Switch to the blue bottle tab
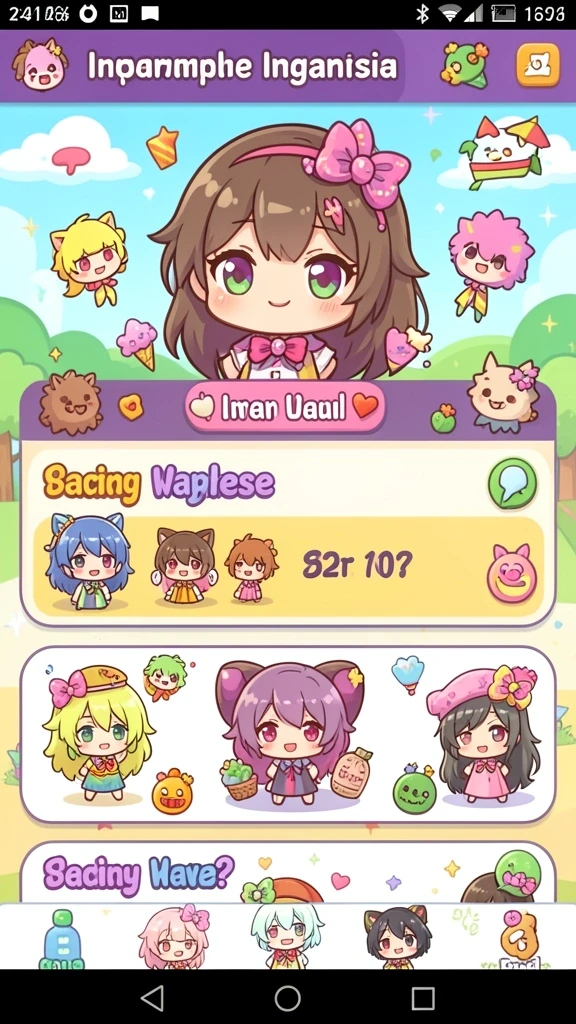Viewport: 576px width, 1024px height. [63, 938]
